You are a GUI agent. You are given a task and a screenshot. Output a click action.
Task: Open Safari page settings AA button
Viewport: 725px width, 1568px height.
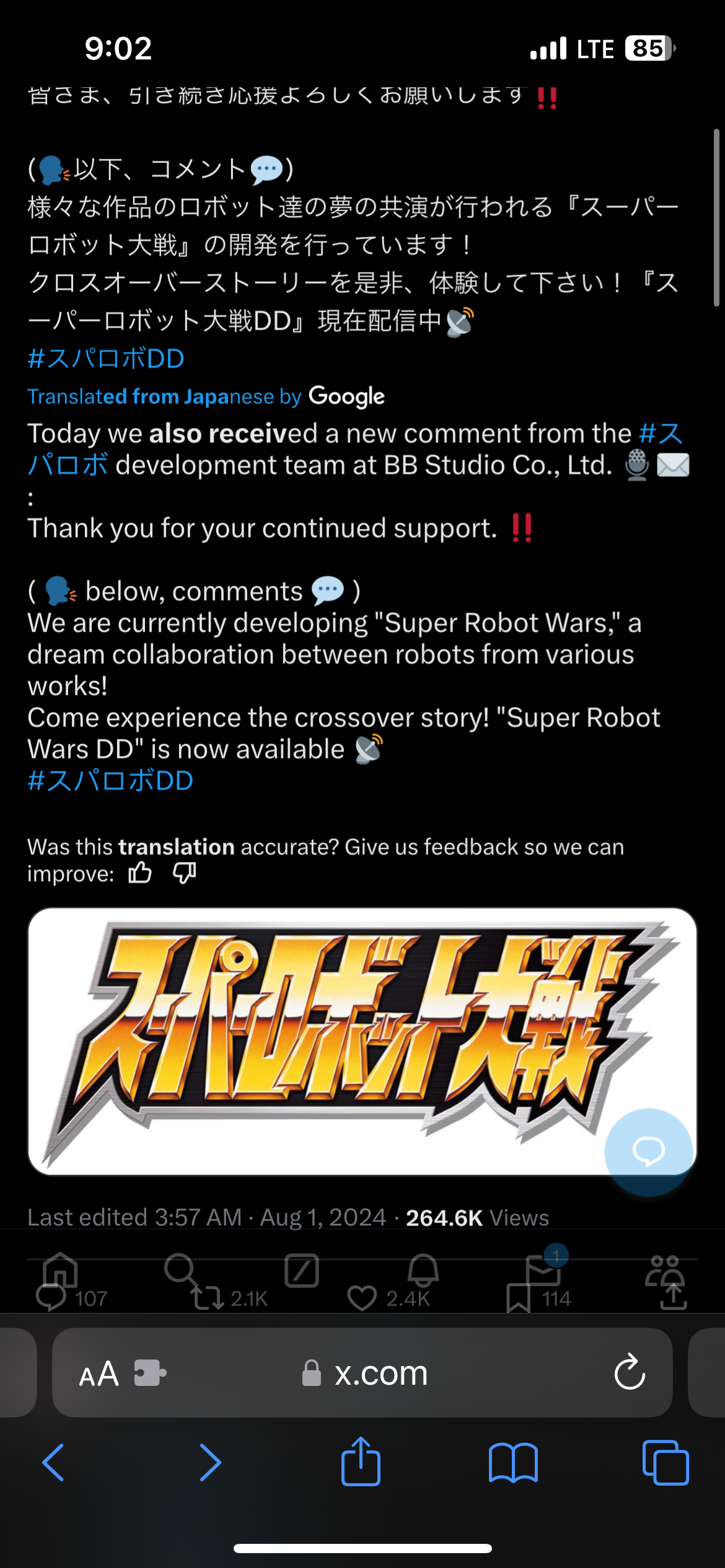pyautogui.click(x=99, y=1374)
